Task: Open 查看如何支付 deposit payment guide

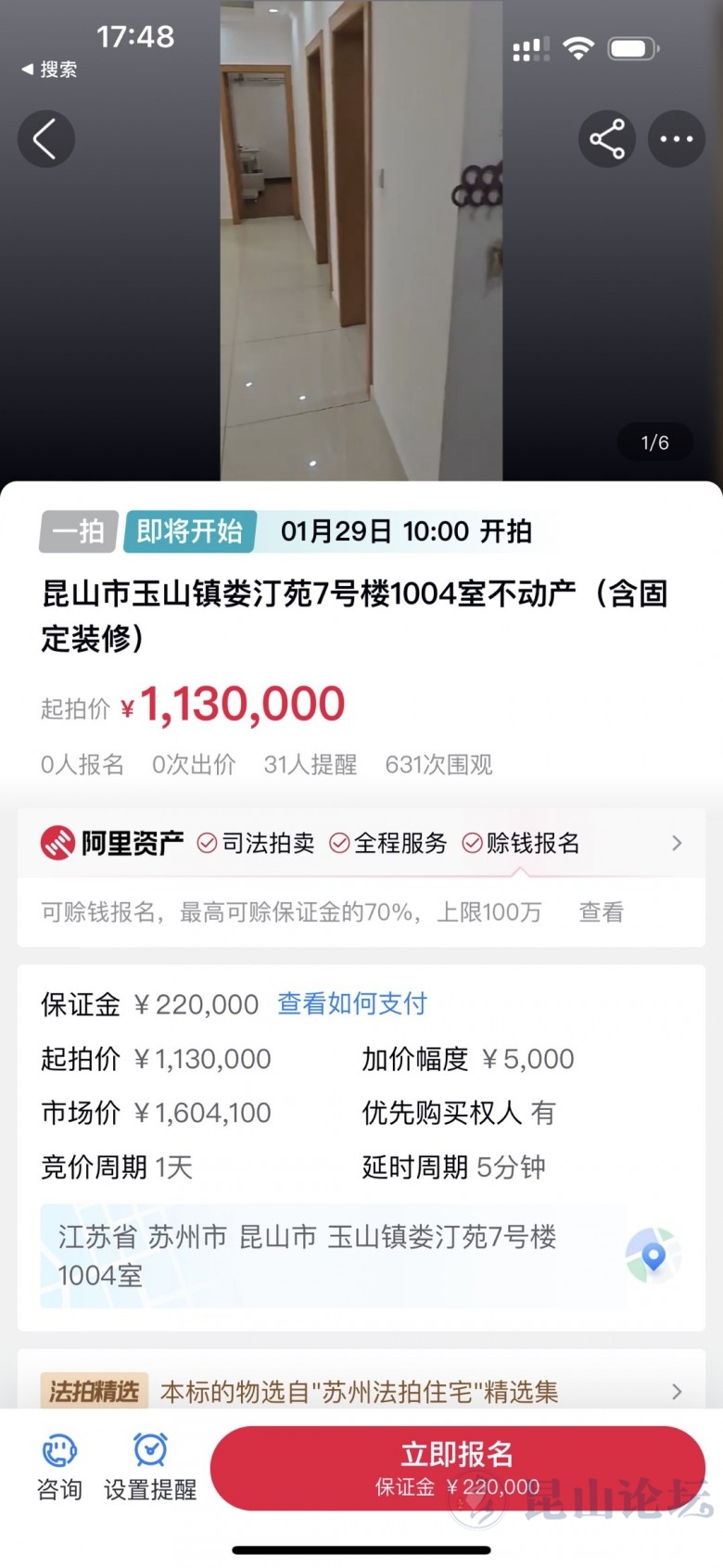Action: coord(352,1003)
